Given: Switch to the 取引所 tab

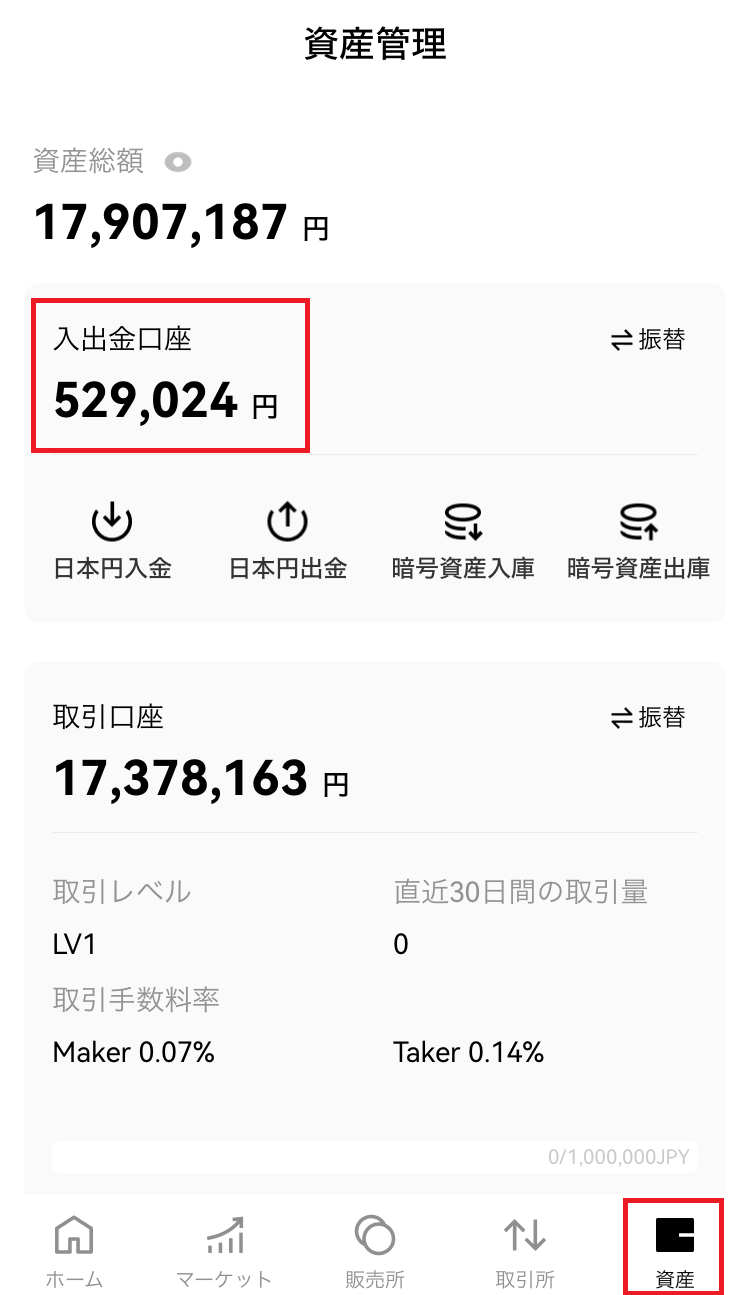Looking at the screenshot, I should click(525, 1250).
